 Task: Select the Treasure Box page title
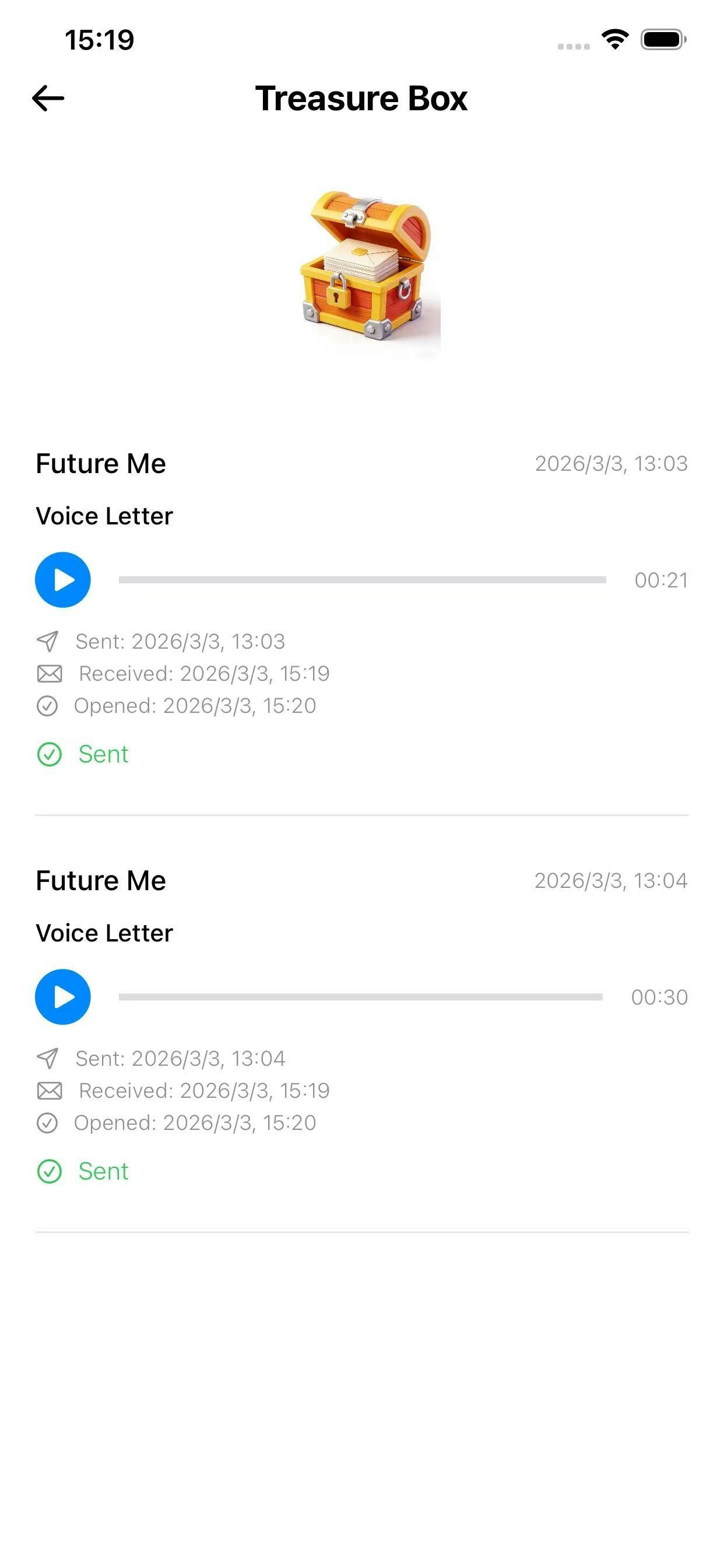click(x=361, y=97)
